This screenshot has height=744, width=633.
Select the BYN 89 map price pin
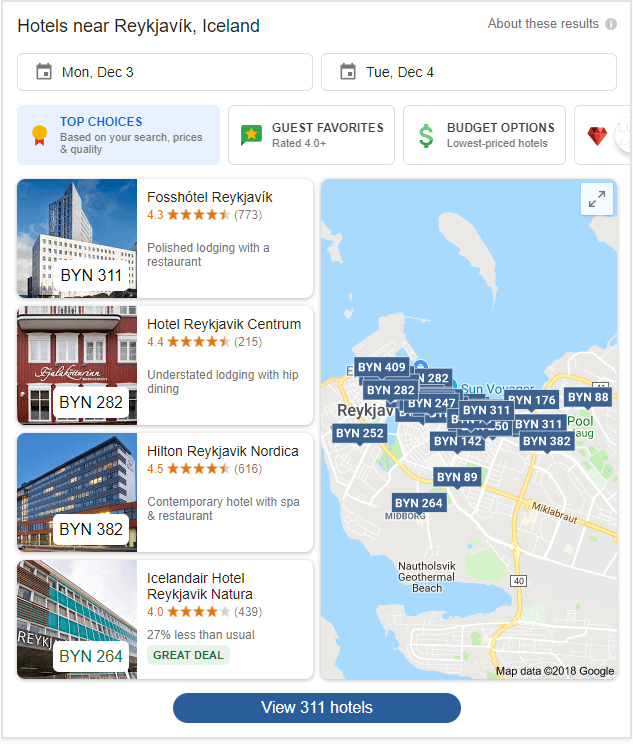(456, 477)
